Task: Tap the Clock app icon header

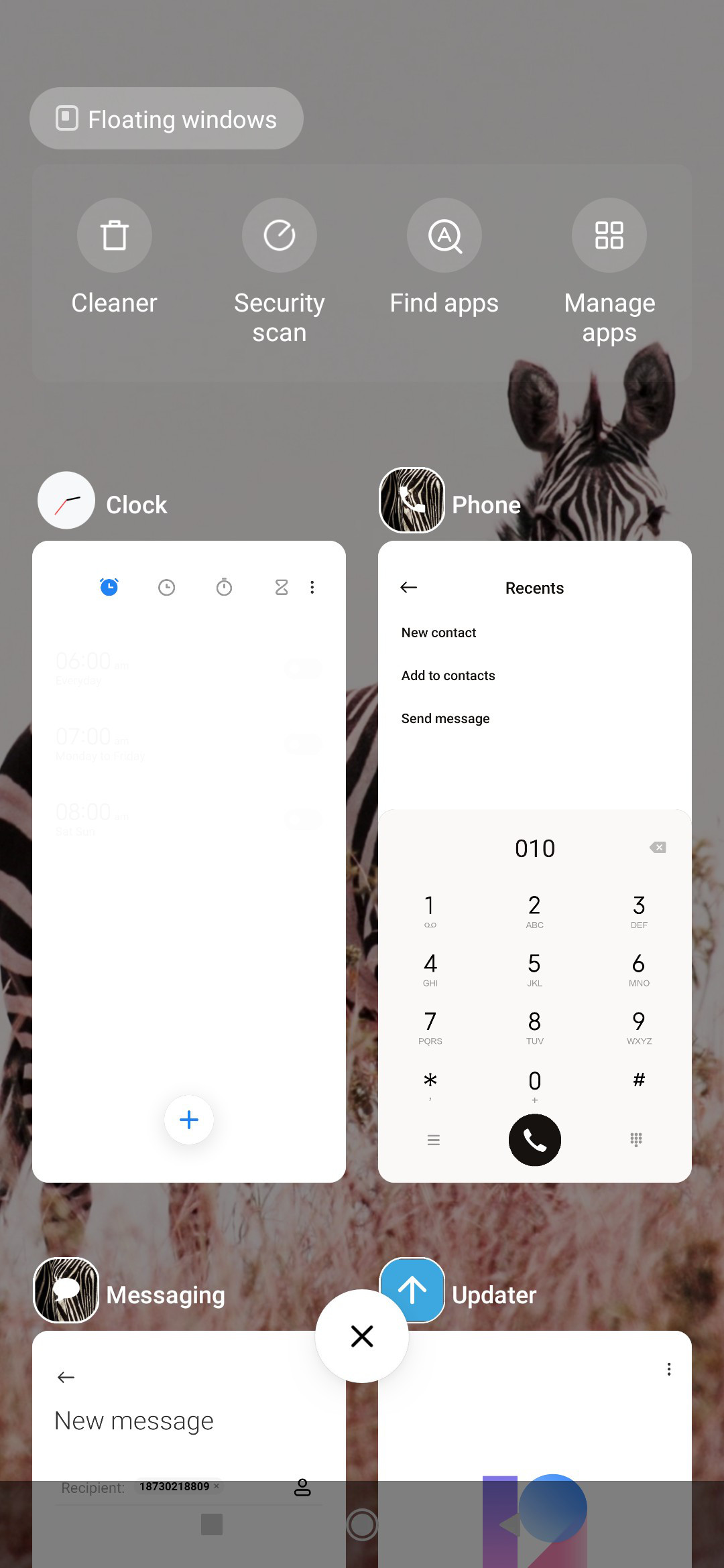Action: [66, 501]
